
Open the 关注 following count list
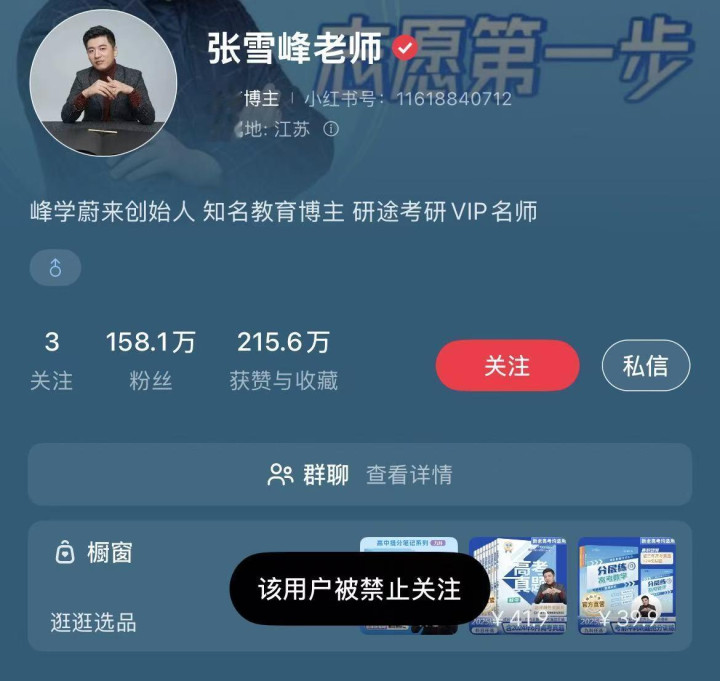tap(51, 359)
